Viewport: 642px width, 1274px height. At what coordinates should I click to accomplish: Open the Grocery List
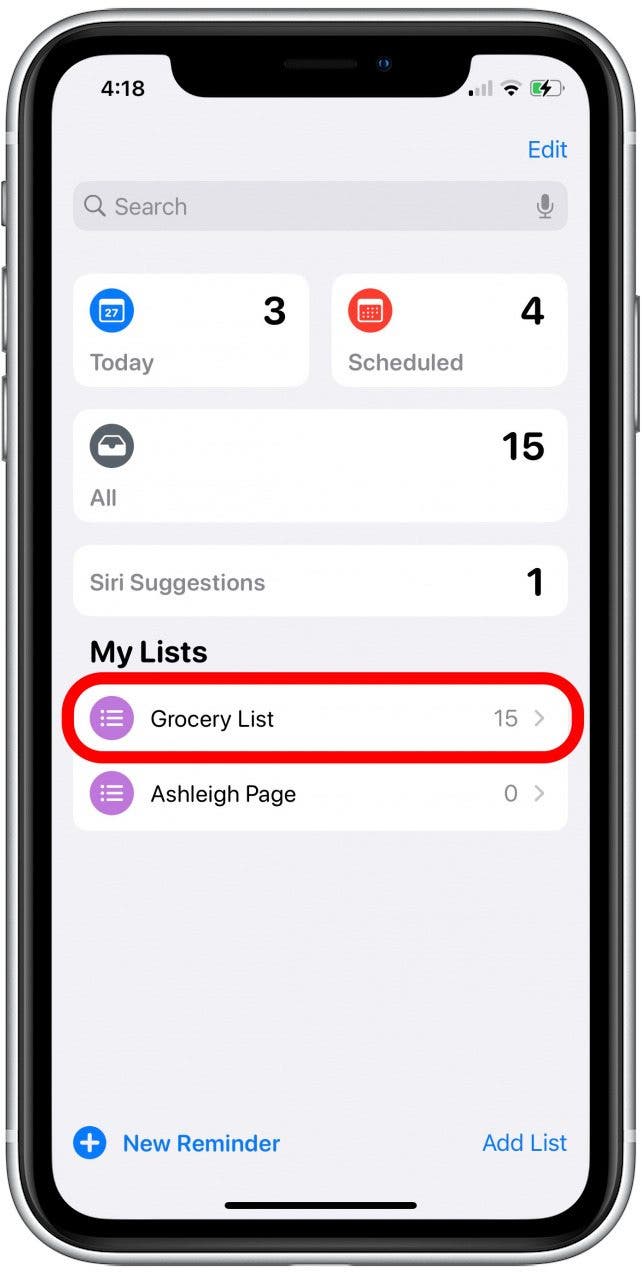pyautogui.click(x=320, y=718)
